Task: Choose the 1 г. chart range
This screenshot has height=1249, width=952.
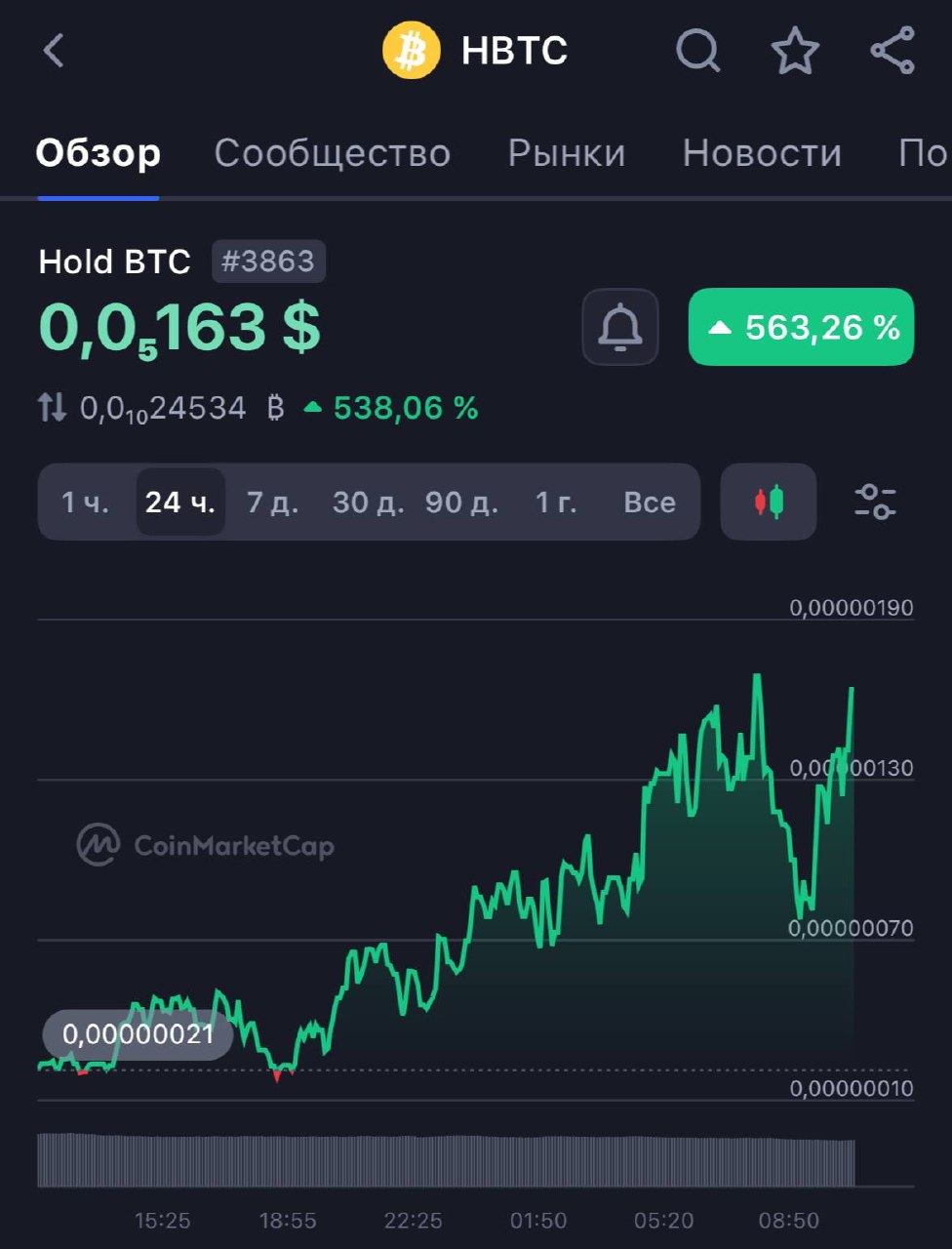Action: point(556,503)
